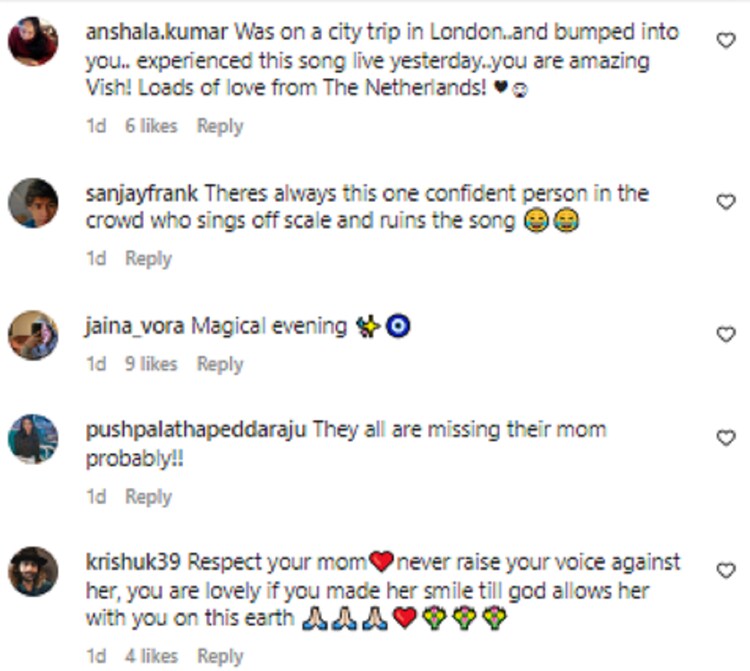The image size is (750, 671).
Task: Like krishuk39's comment
Action: coord(727,570)
